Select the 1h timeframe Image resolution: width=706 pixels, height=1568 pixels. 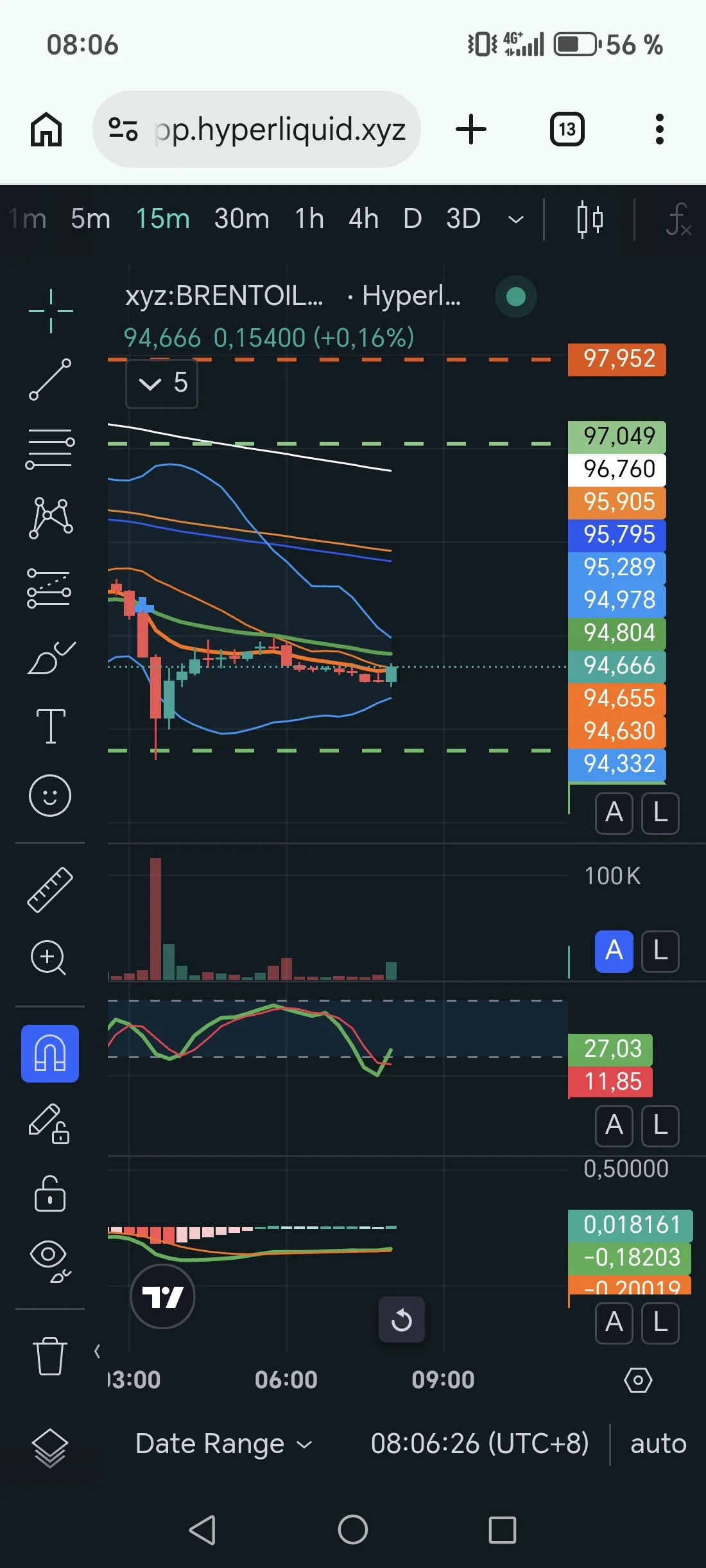pos(309,219)
